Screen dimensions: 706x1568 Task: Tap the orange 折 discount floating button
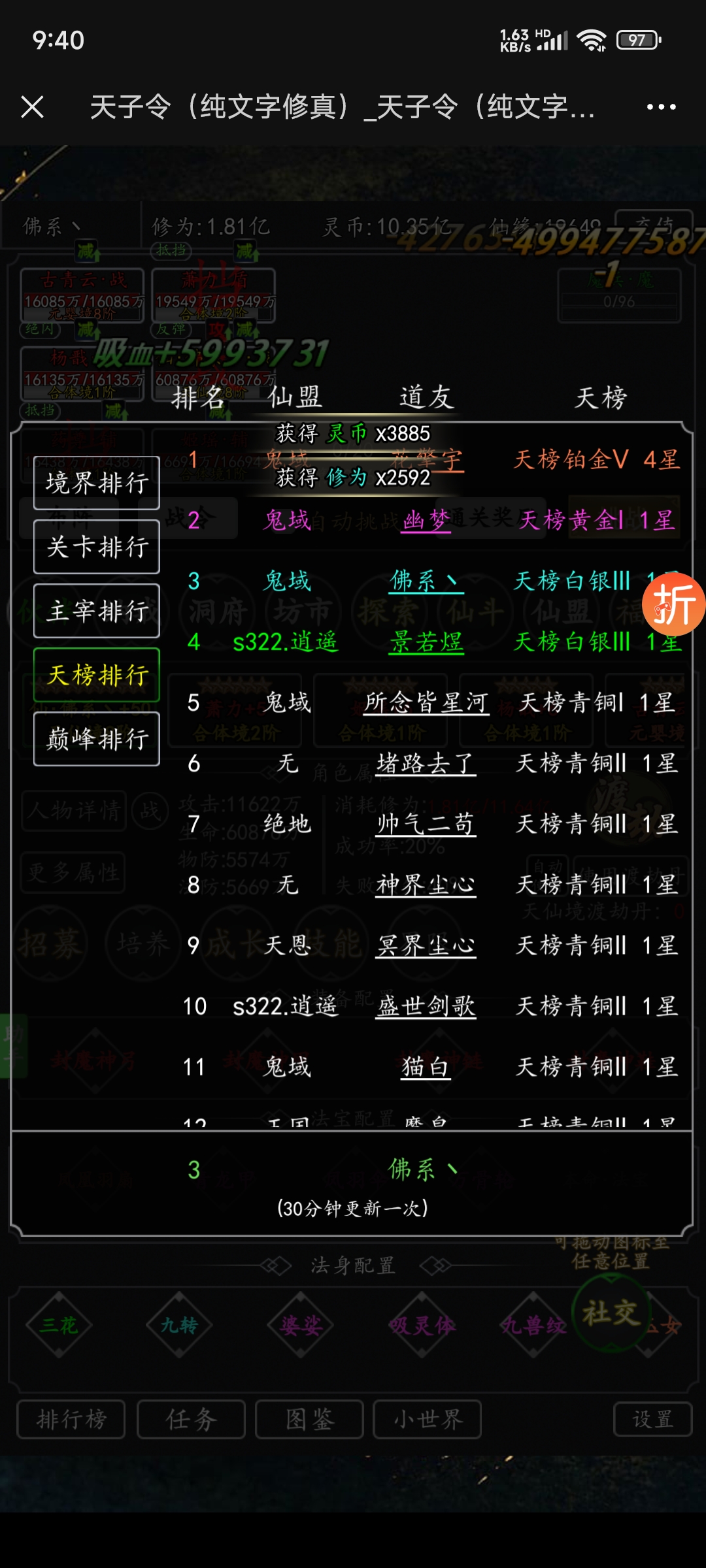673,604
